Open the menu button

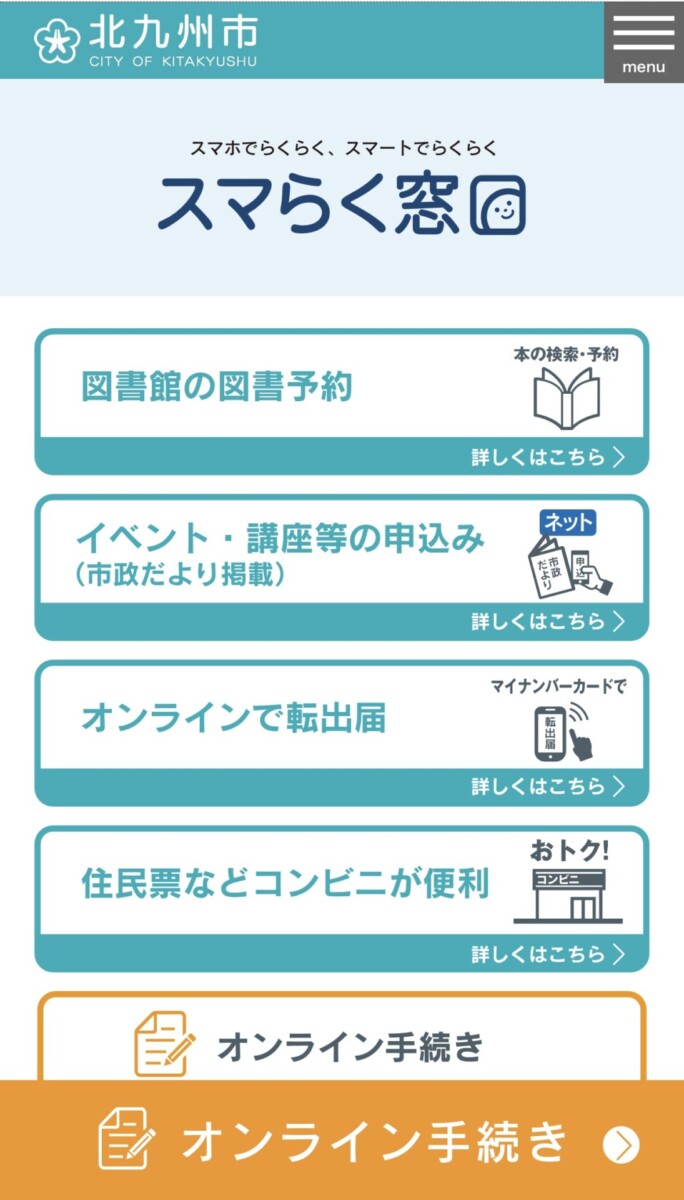pyautogui.click(x=643, y=42)
